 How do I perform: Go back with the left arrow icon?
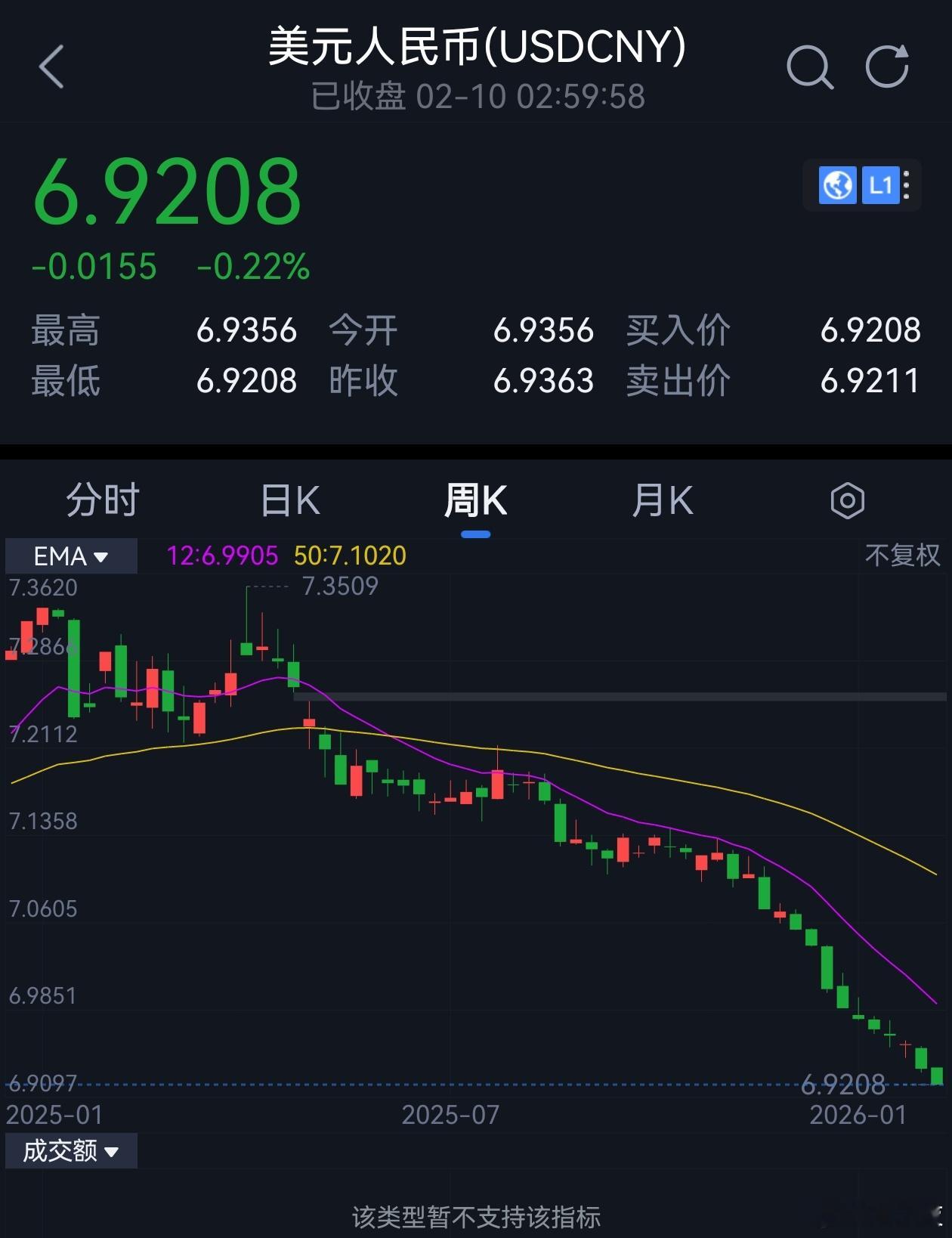point(51,67)
